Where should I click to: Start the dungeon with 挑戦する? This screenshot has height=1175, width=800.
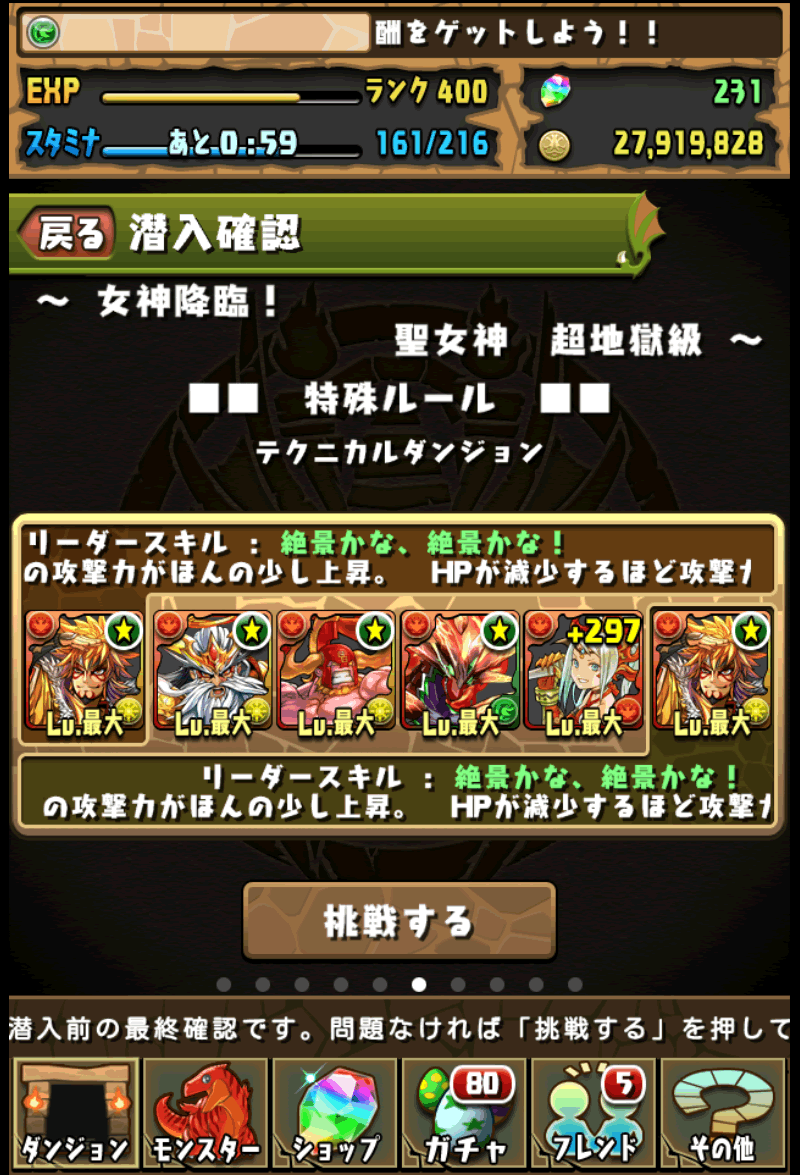(x=399, y=920)
